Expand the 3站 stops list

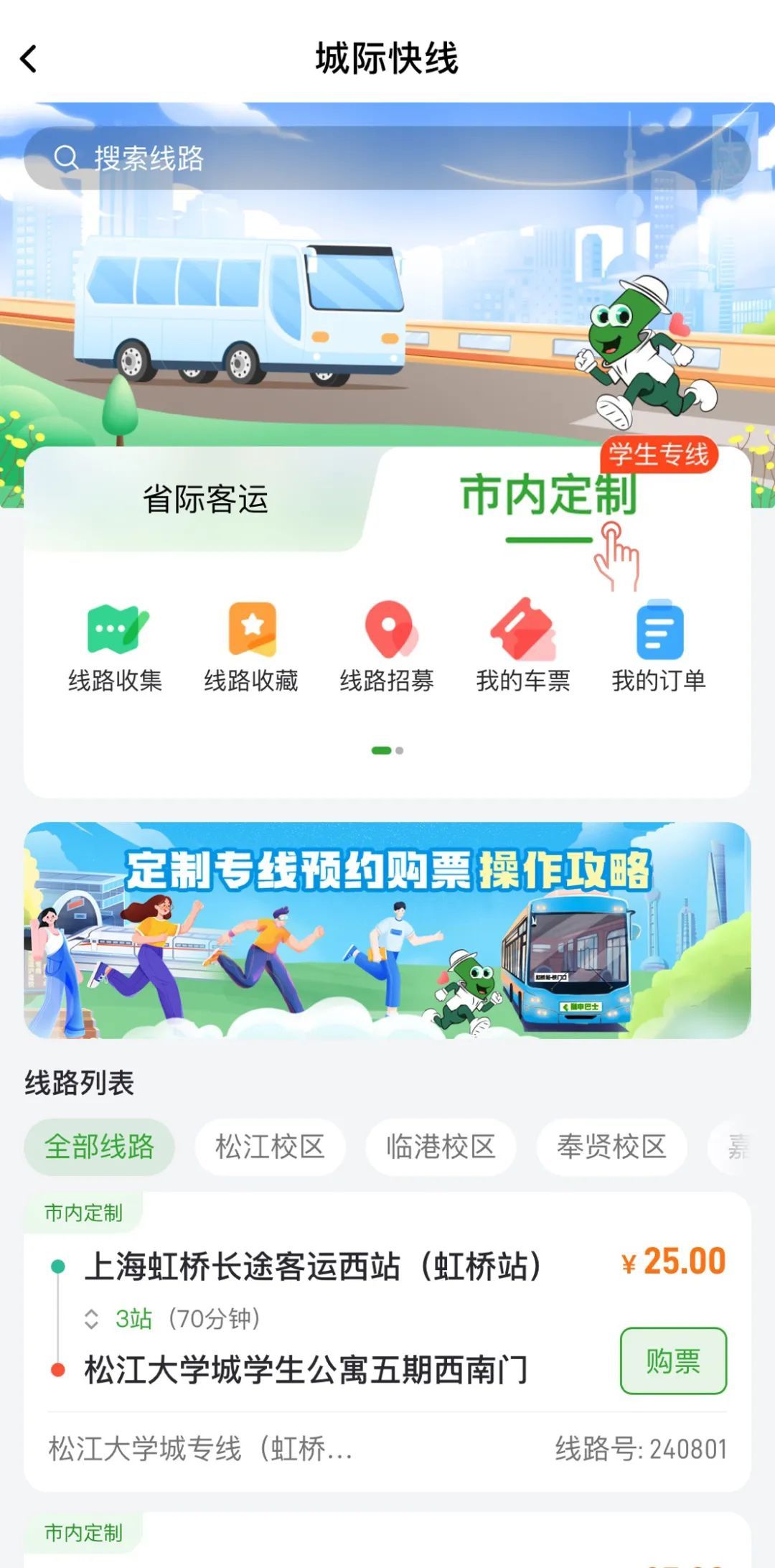click(133, 1318)
